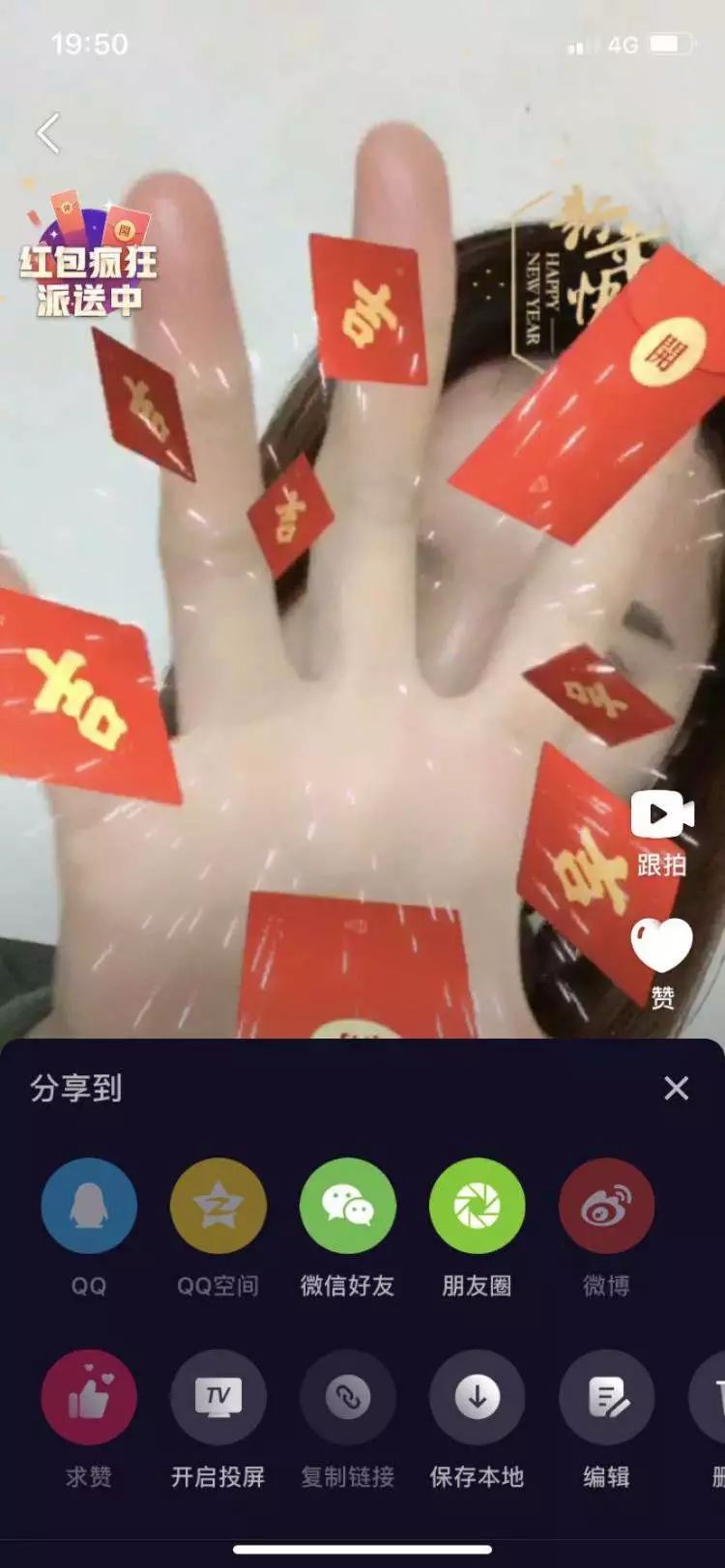
Task: Share the video to 微博
Action: pyautogui.click(x=606, y=1206)
